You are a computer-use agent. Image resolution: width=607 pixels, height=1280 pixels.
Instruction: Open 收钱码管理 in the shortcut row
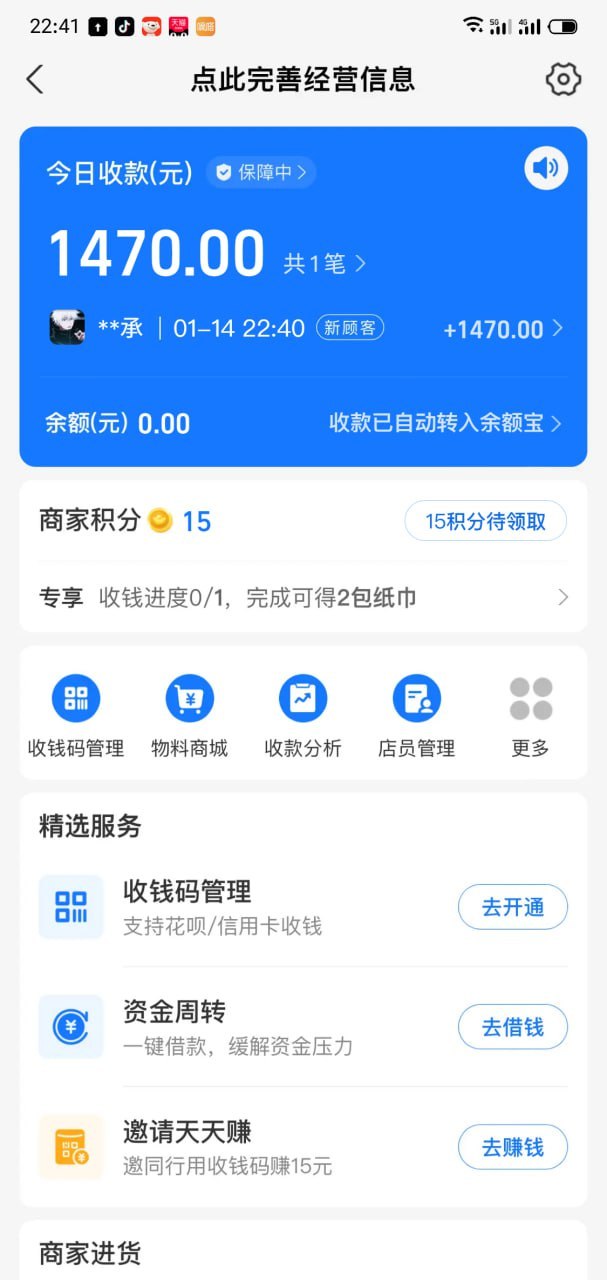point(76,715)
